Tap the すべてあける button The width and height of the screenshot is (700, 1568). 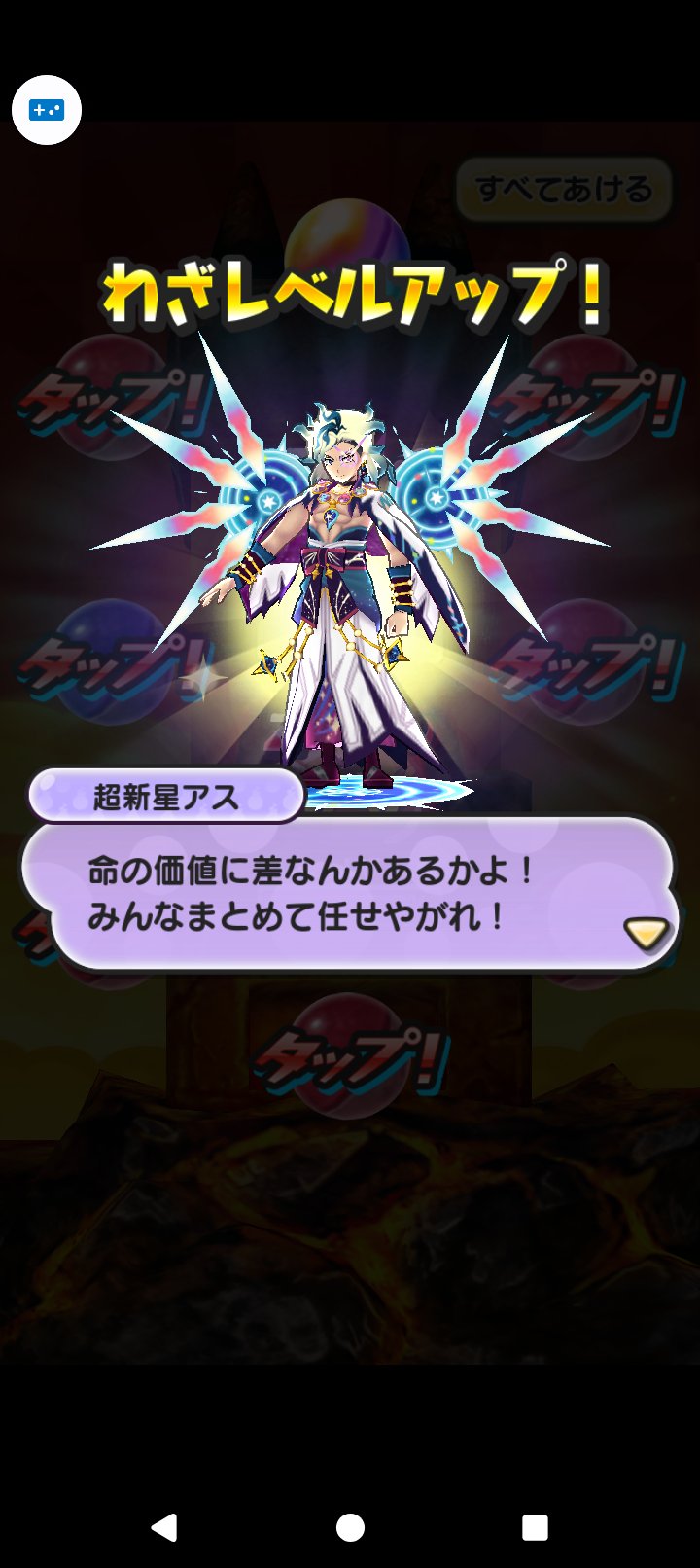pos(564,189)
